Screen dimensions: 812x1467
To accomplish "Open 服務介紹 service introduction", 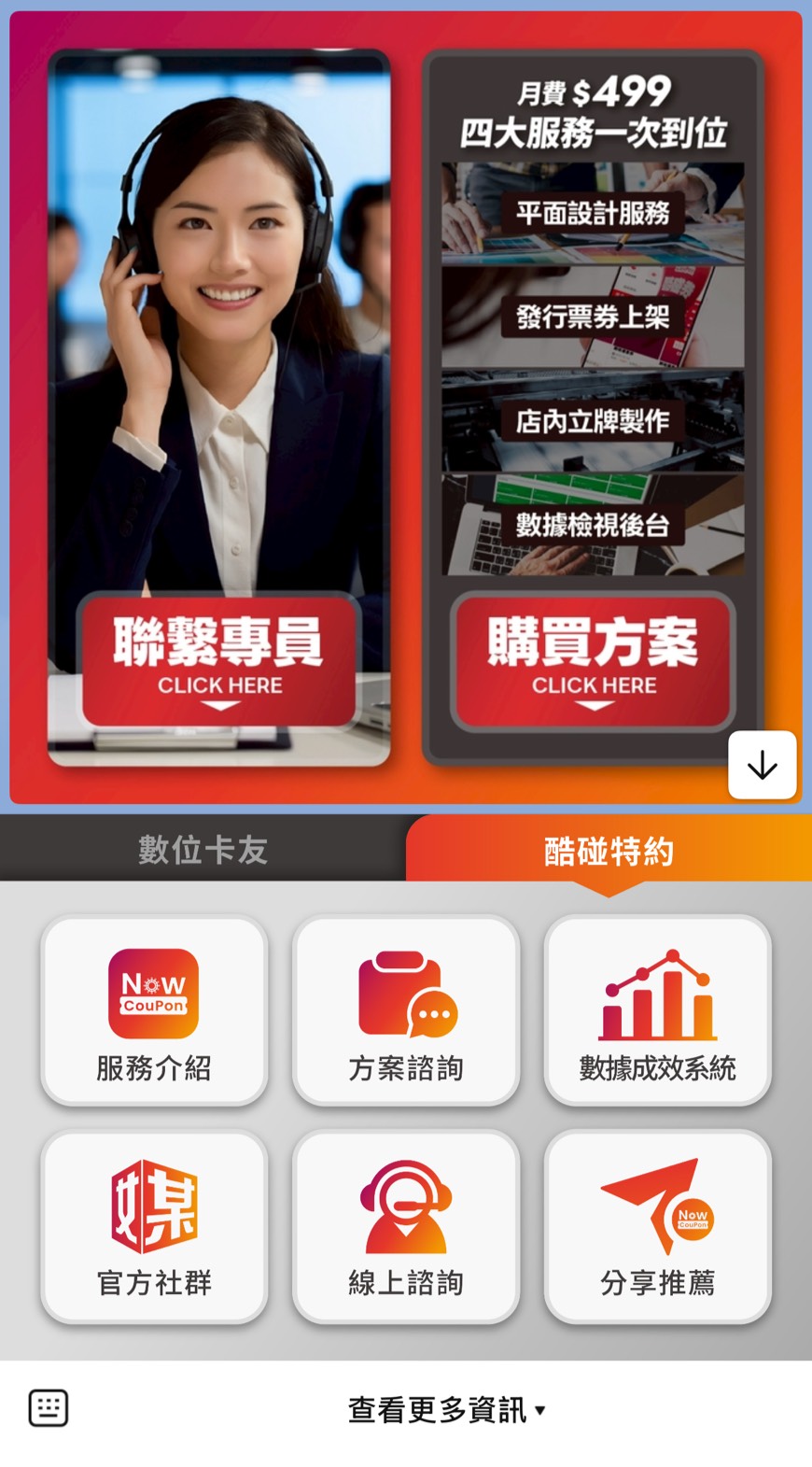I will click(154, 1010).
